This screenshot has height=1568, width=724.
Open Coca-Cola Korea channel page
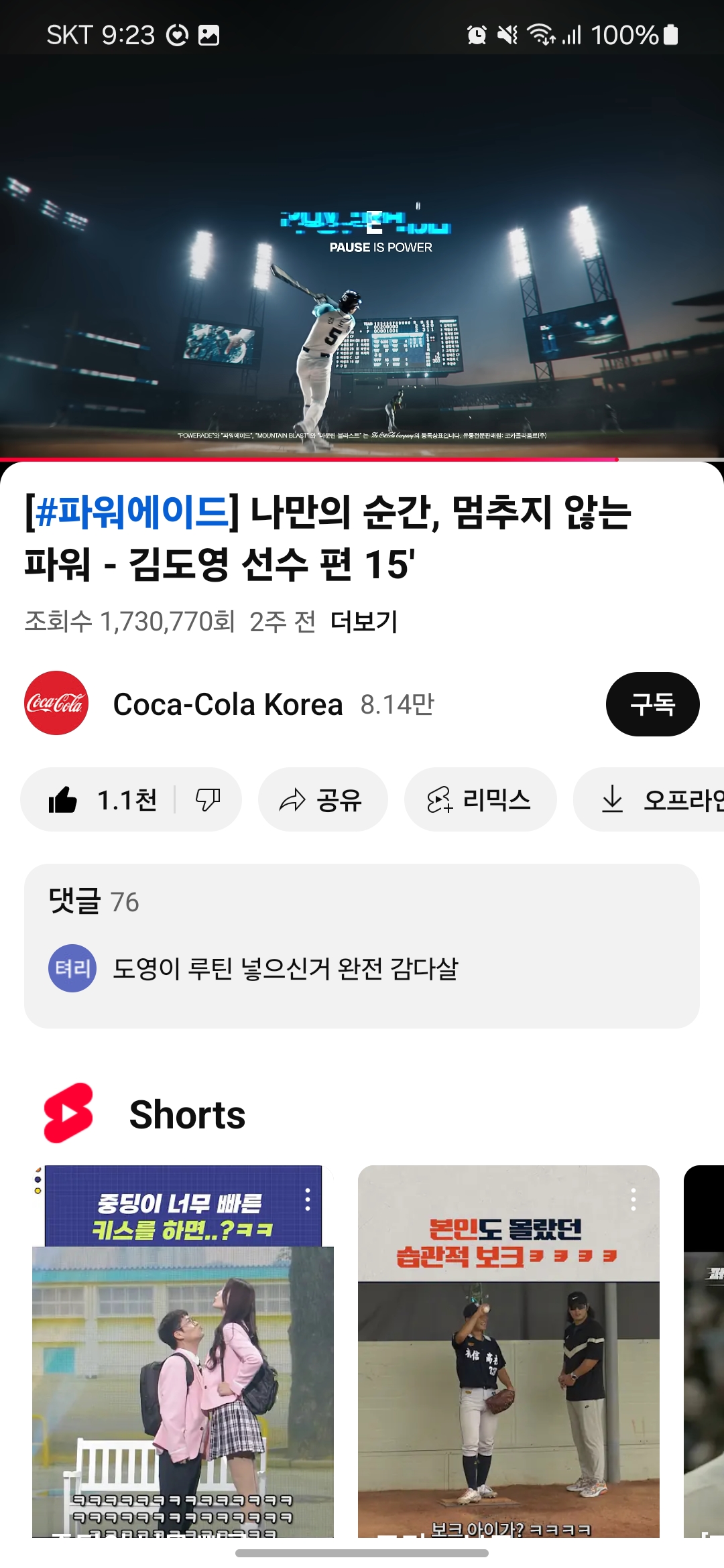point(228,704)
